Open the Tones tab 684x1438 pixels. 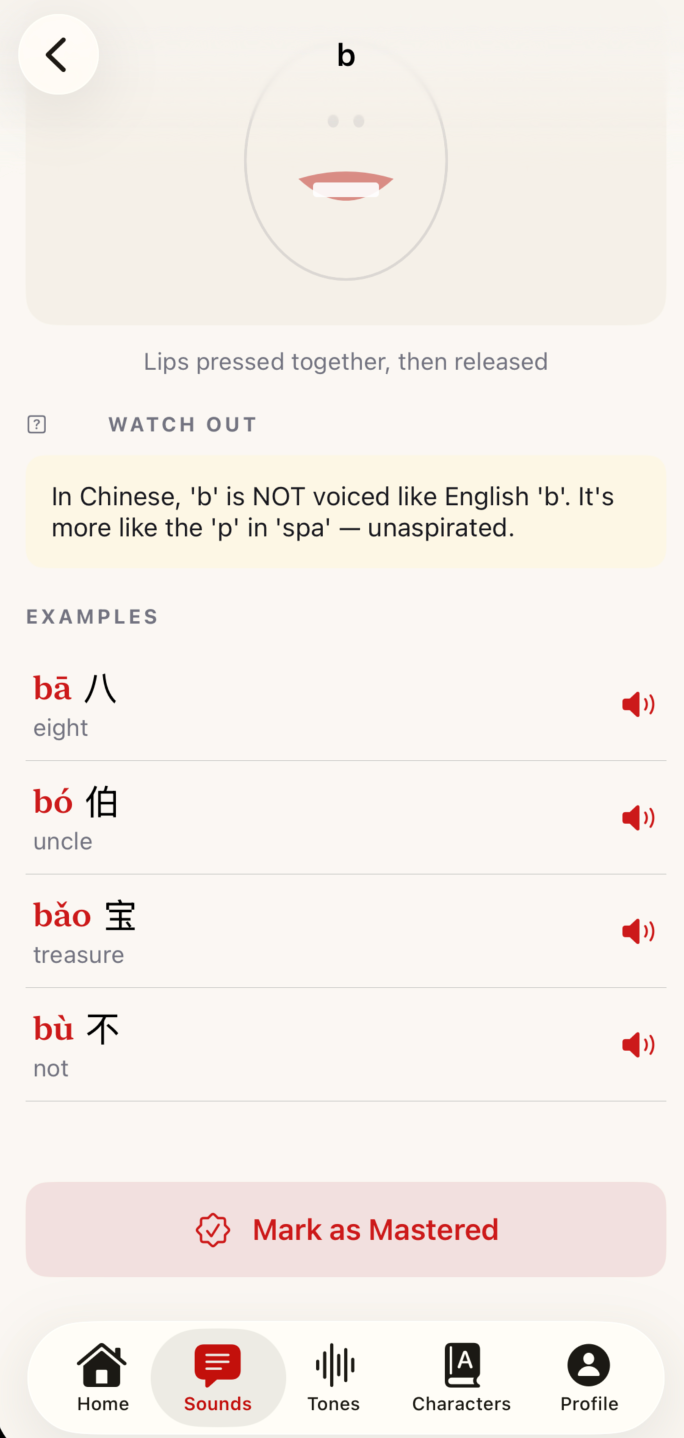click(x=334, y=1377)
